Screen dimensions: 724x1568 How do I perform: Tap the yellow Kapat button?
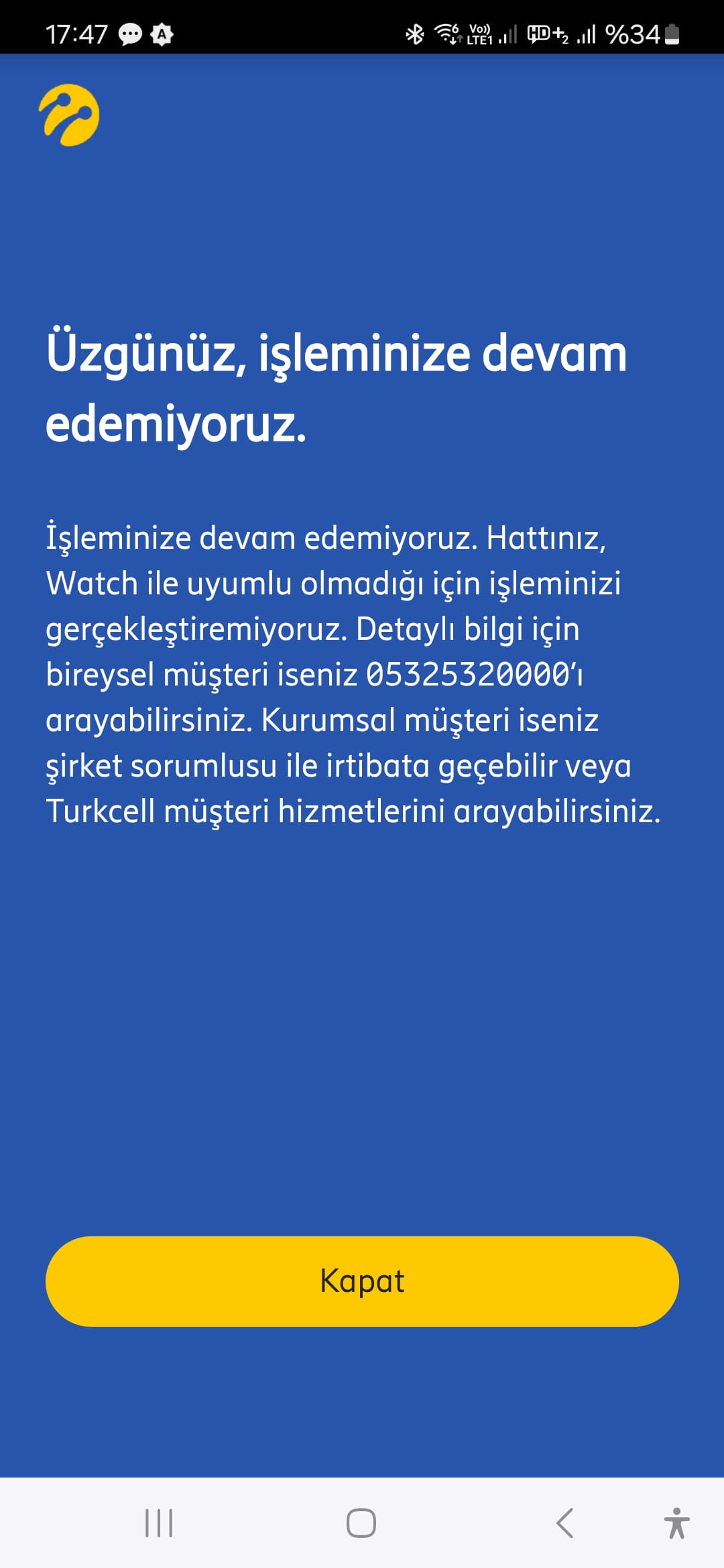[x=362, y=1281]
